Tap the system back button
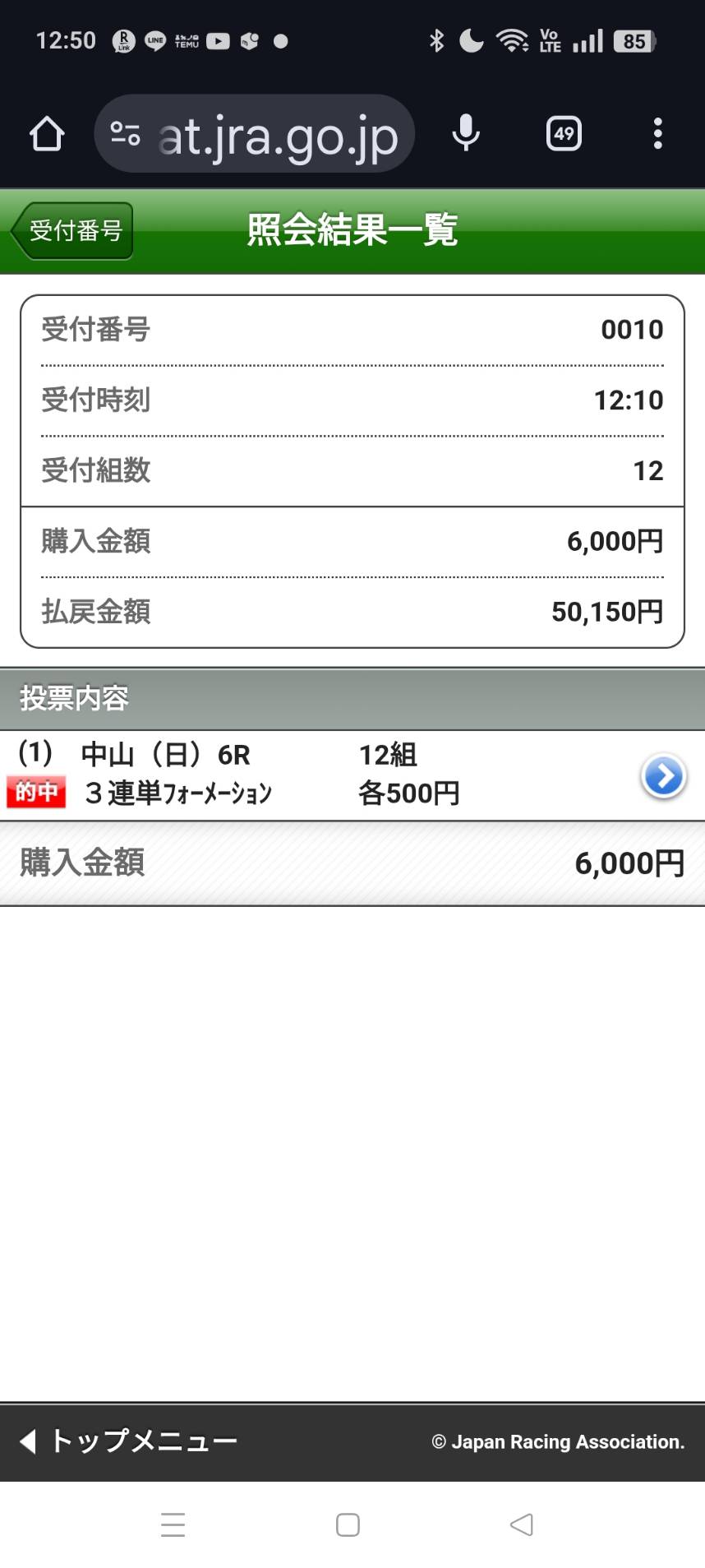705x1568 pixels. click(x=521, y=1524)
